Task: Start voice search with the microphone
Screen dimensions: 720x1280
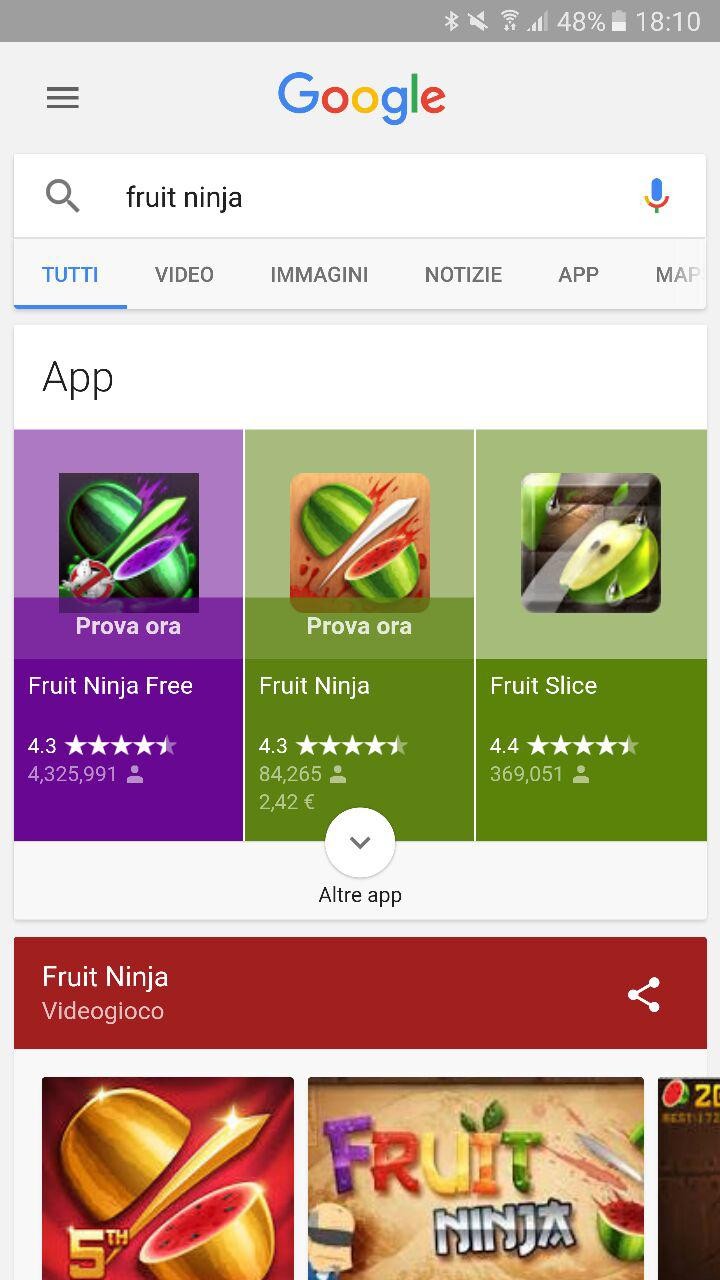Action: pos(656,196)
